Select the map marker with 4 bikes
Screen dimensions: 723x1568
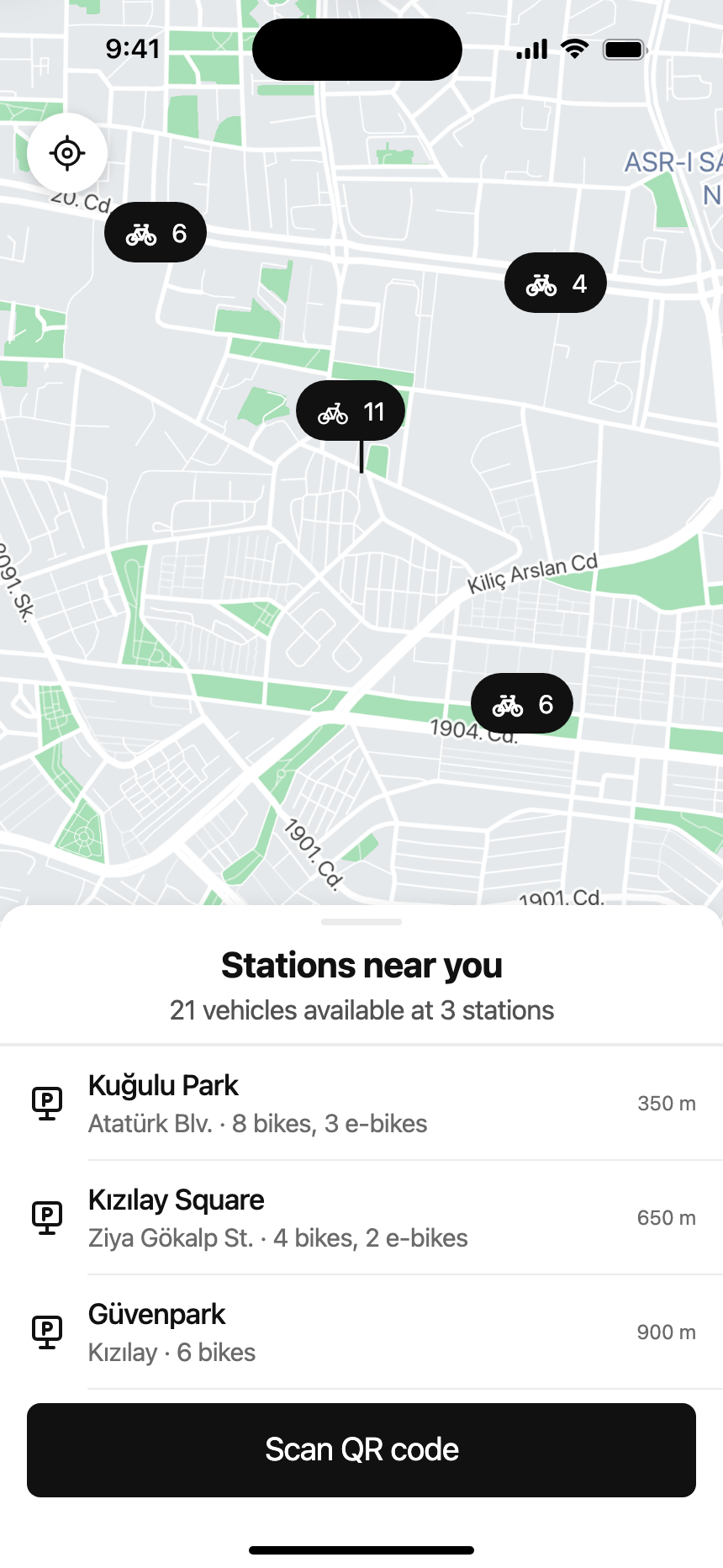[556, 283]
